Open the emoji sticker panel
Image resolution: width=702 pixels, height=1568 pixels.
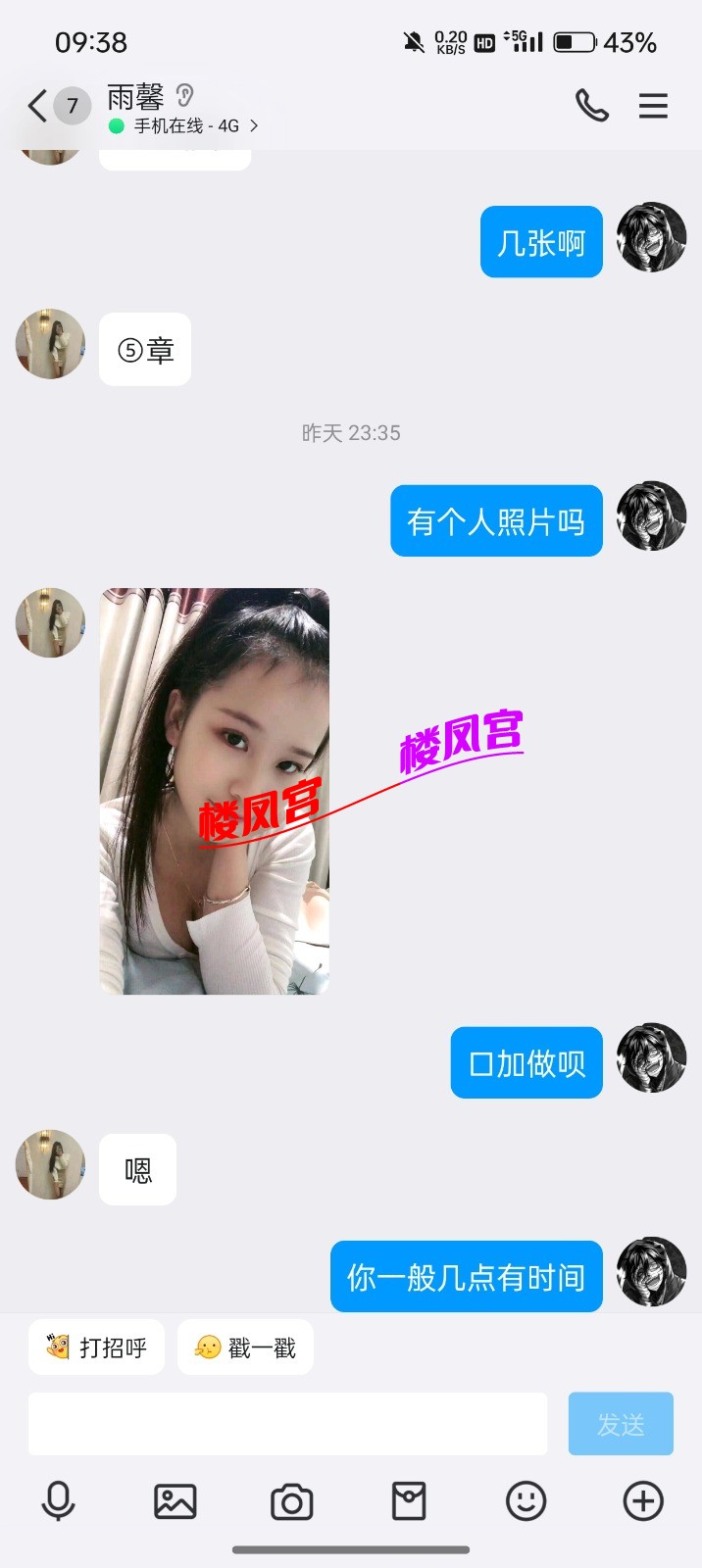click(x=526, y=1501)
